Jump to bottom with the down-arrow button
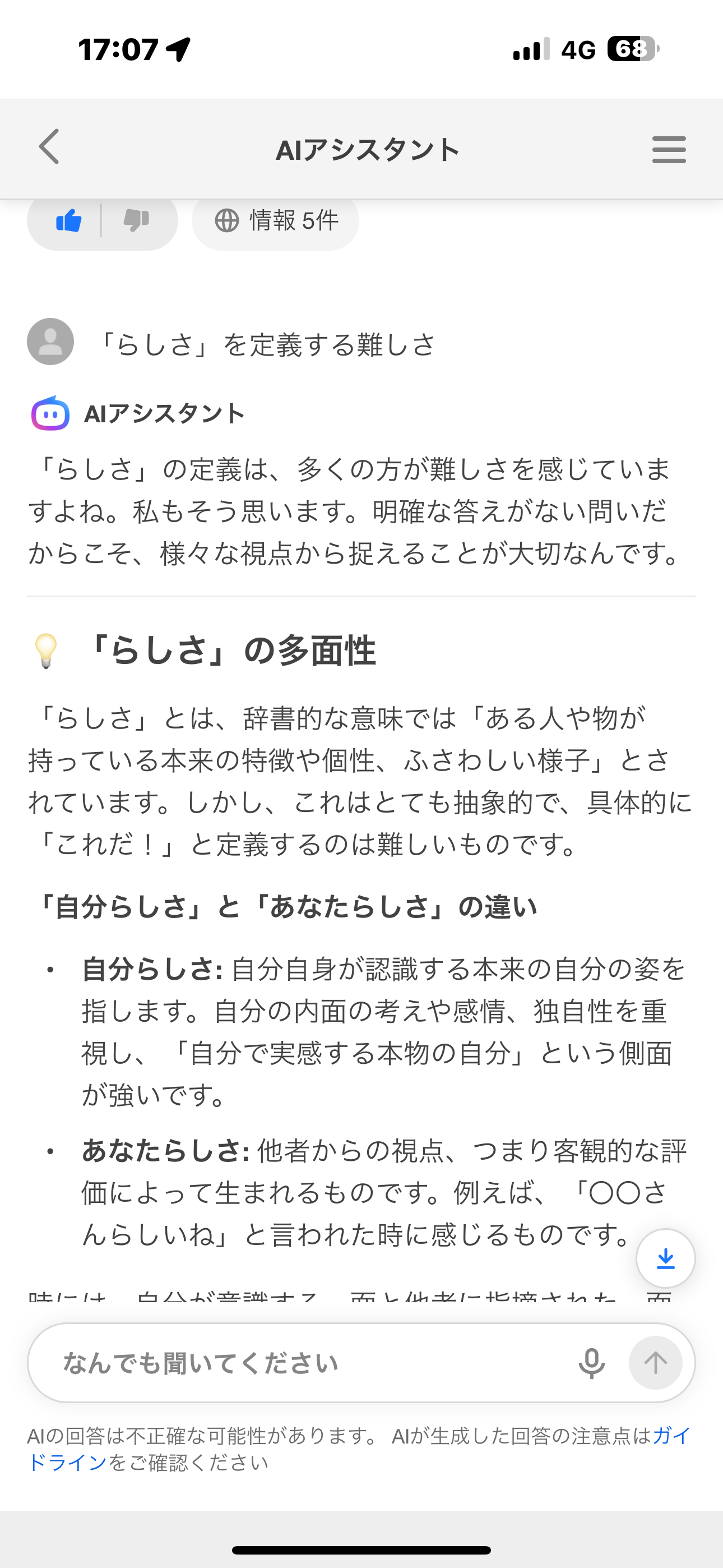723x1568 pixels. [x=665, y=1257]
